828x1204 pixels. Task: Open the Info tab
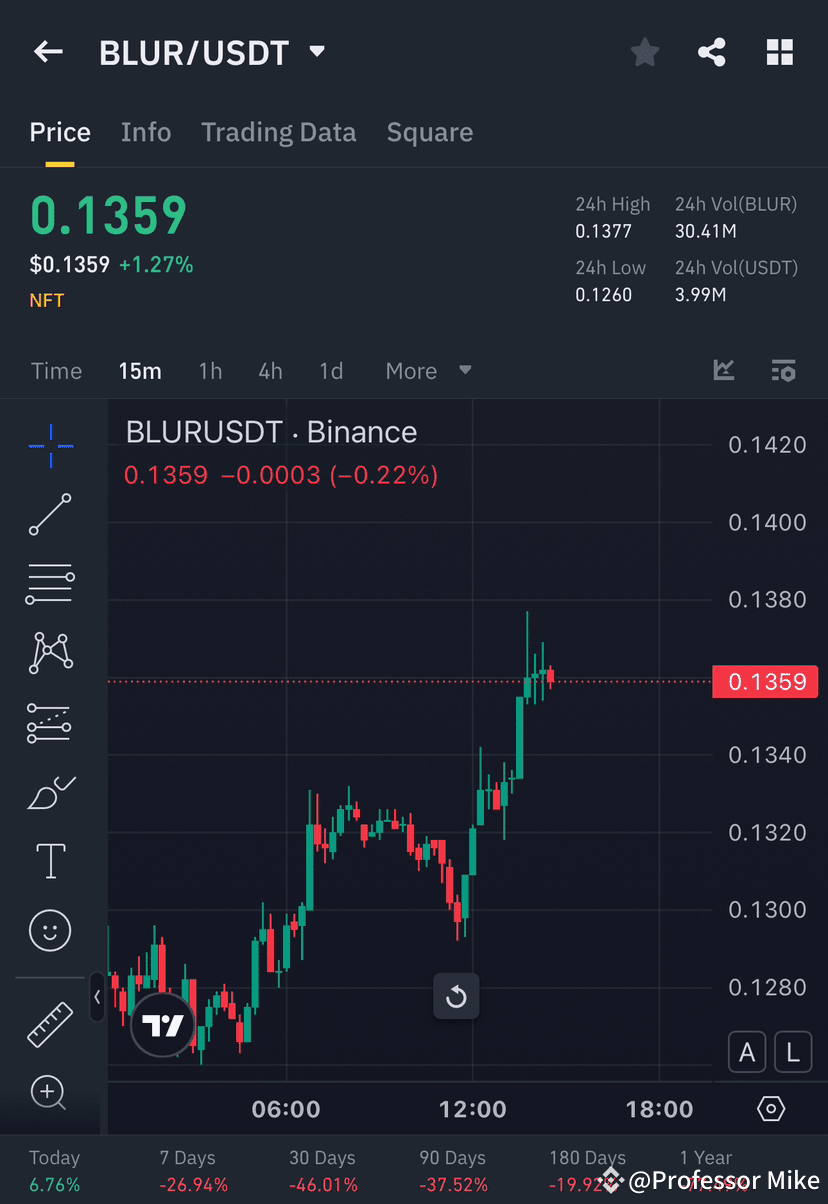point(146,131)
